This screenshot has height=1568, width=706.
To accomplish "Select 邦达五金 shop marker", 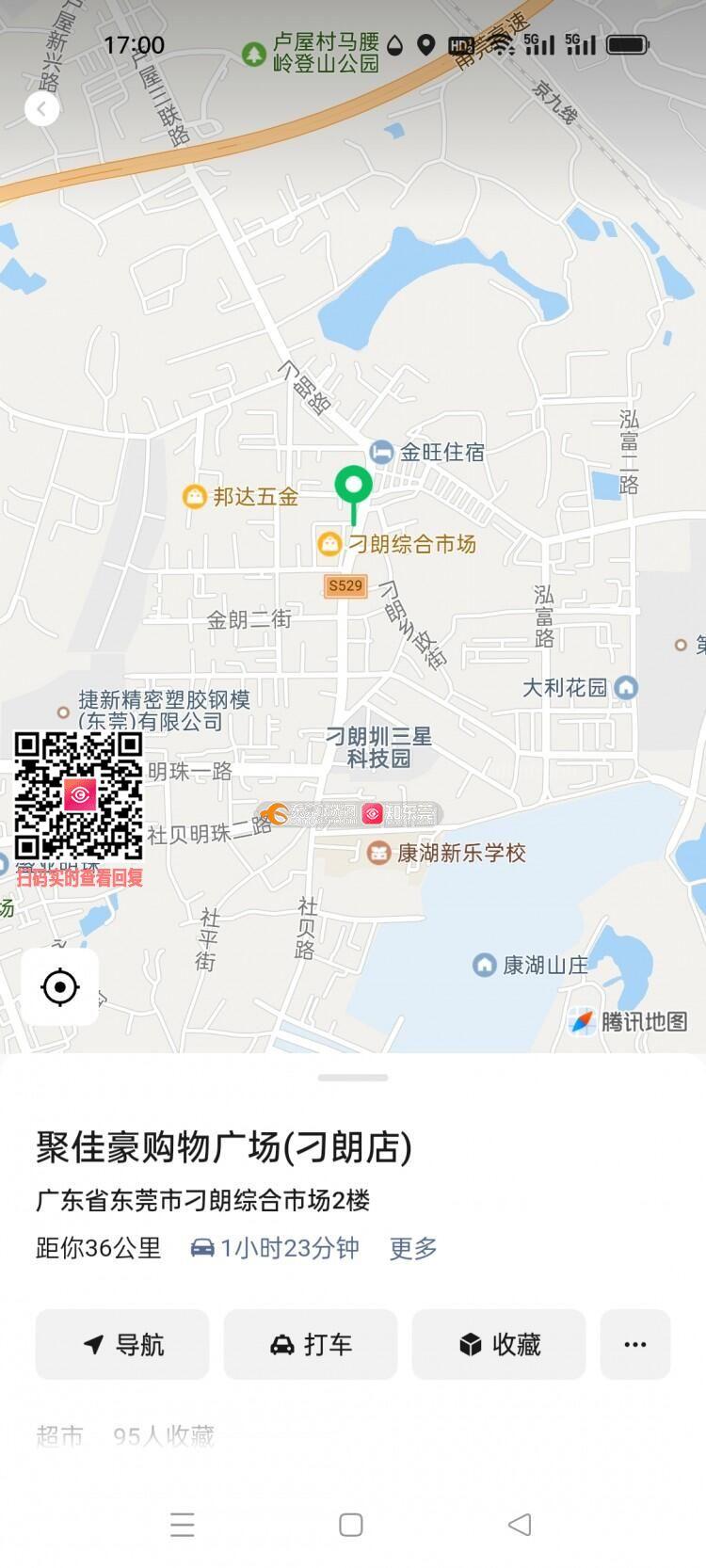I will click(194, 496).
